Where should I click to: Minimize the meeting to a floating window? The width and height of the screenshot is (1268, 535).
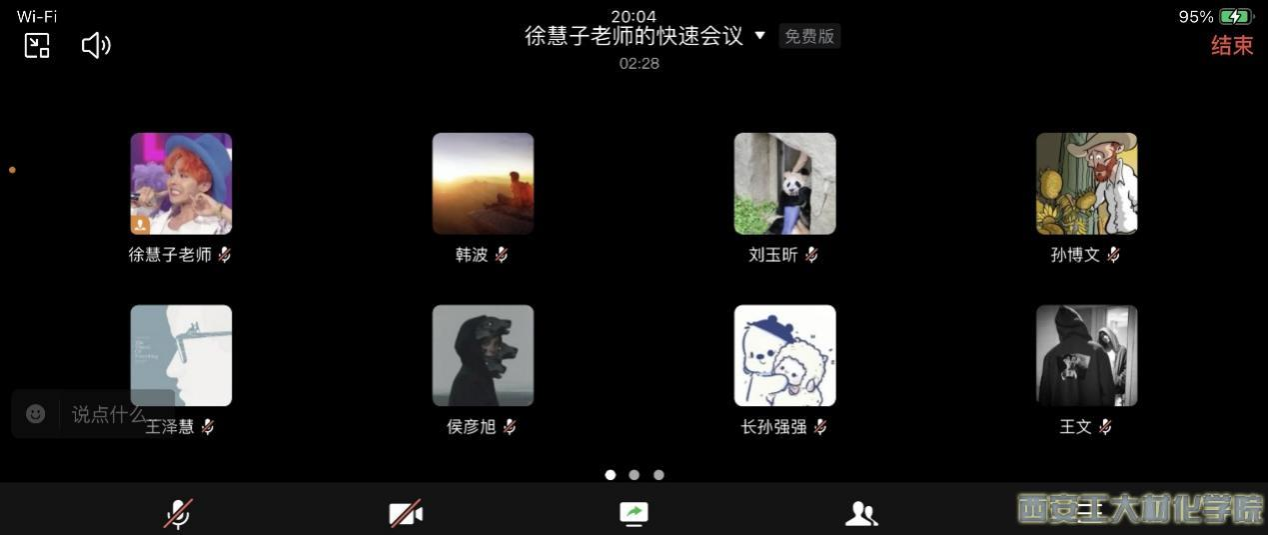37,45
